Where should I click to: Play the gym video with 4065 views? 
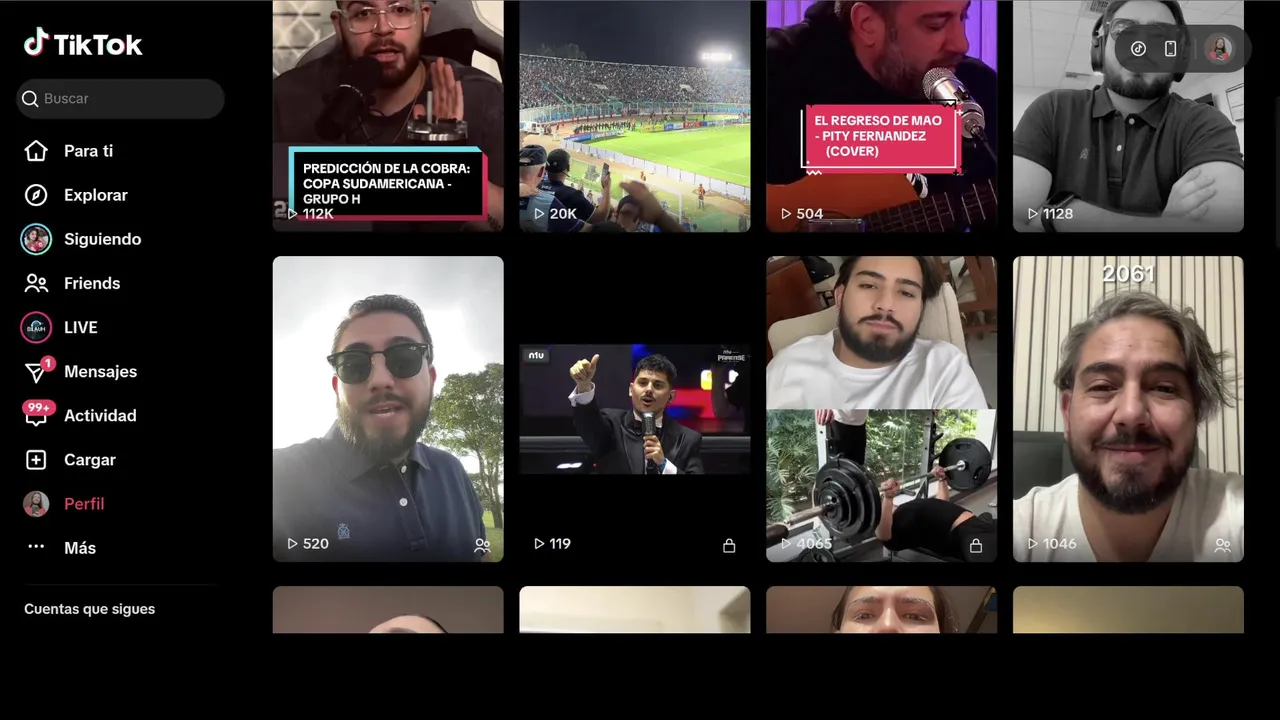(x=881, y=408)
